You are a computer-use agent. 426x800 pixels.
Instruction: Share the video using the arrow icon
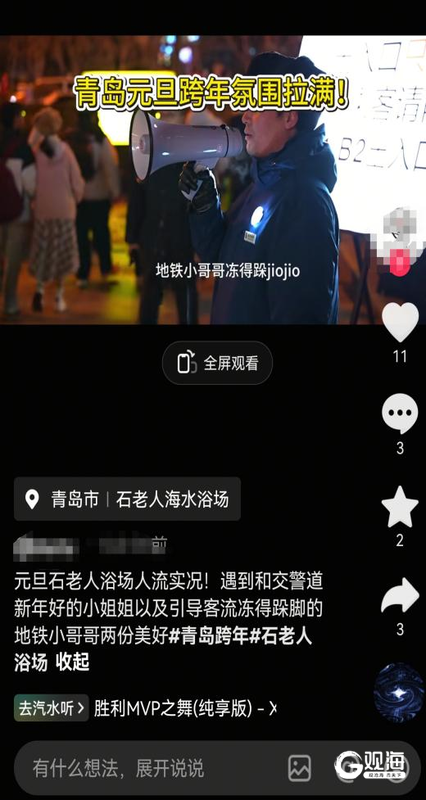pyautogui.click(x=400, y=595)
